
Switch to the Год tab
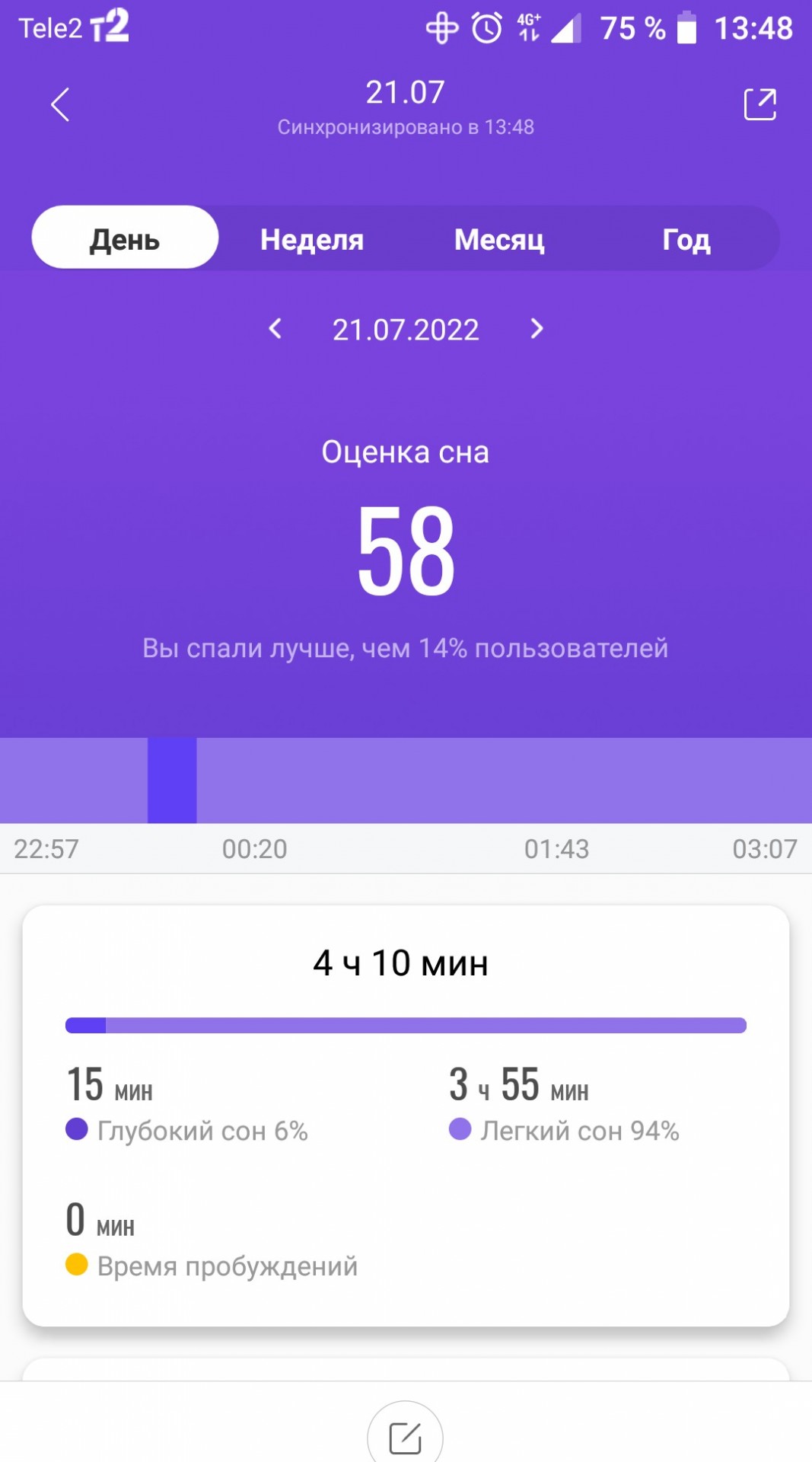click(686, 239)
